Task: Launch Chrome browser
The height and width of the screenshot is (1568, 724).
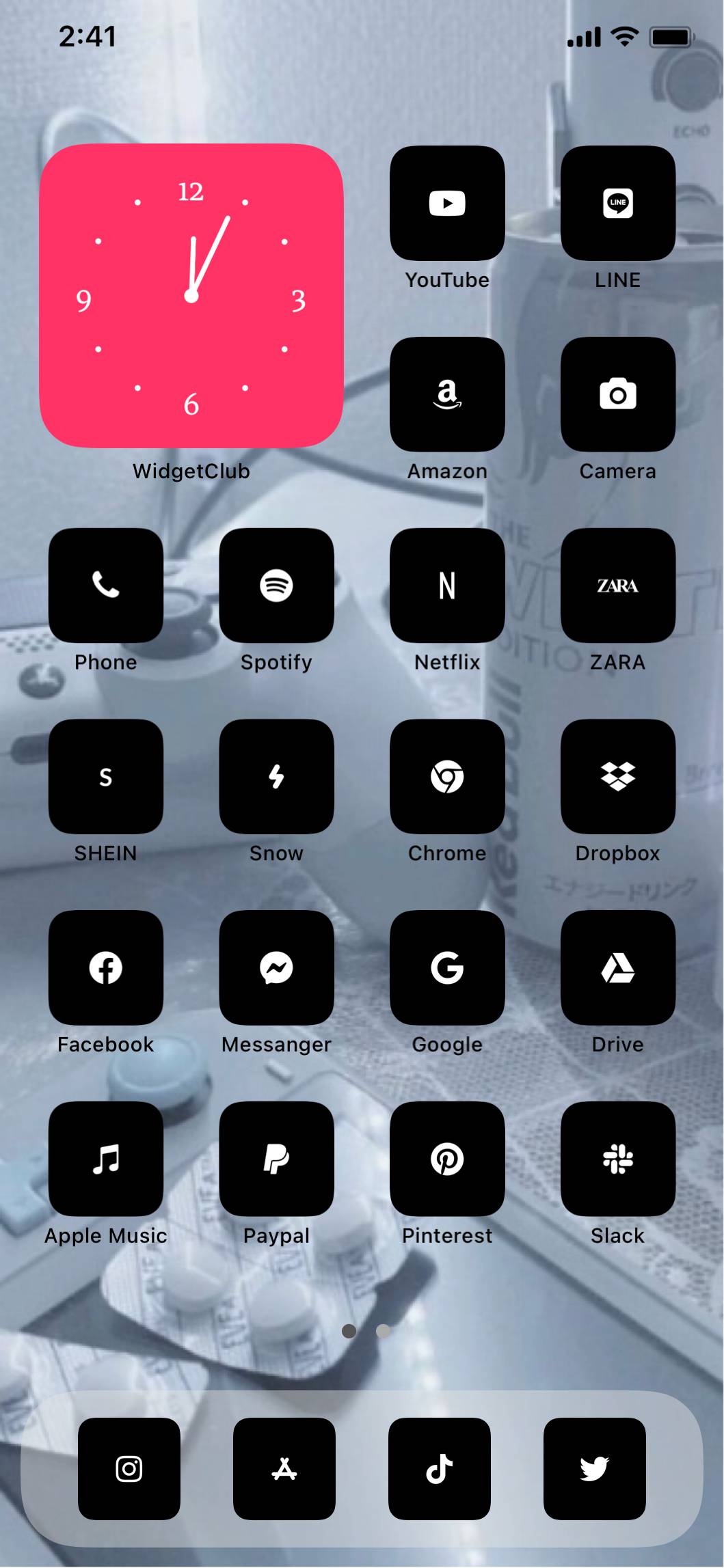Action: click(x=447, y=777)
